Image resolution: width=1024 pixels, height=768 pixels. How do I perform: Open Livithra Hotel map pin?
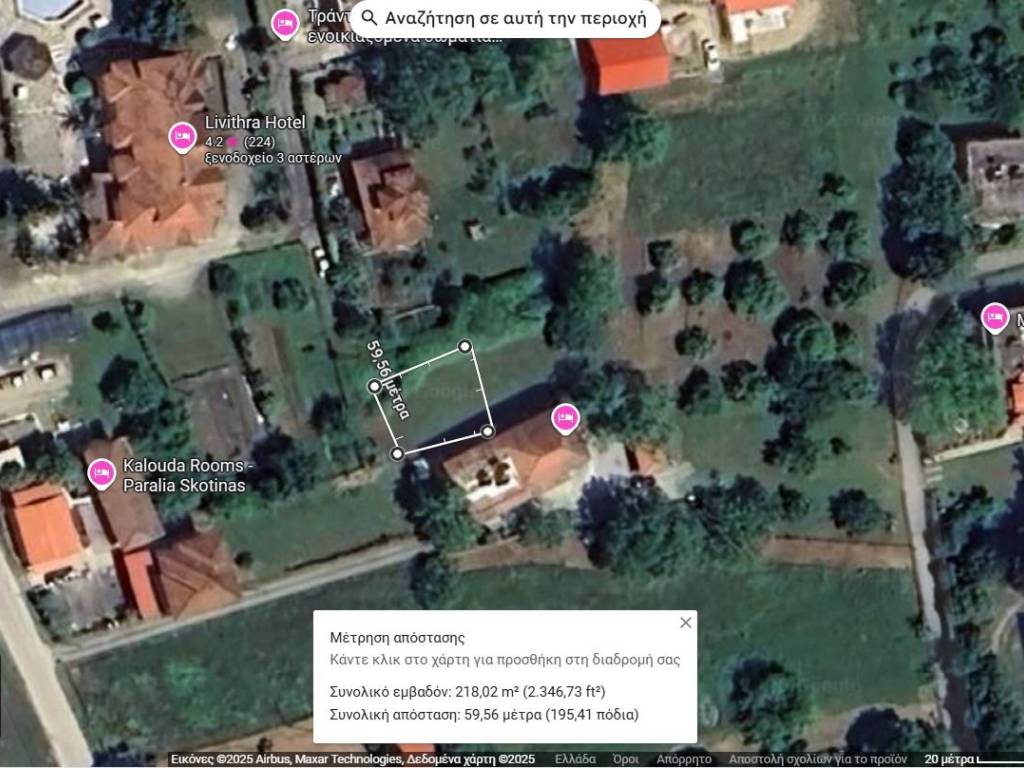tap(182, 137)
